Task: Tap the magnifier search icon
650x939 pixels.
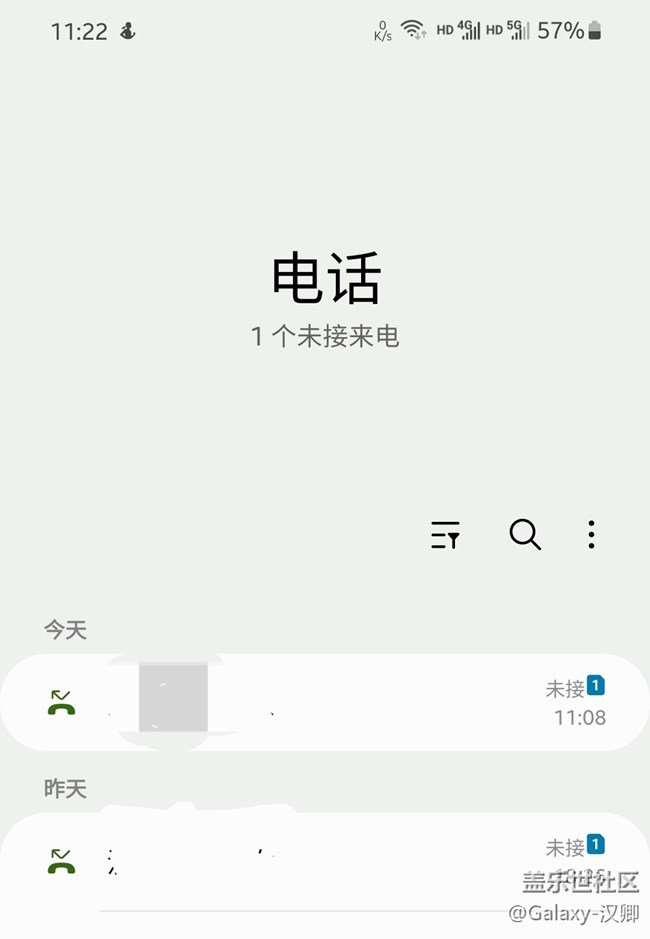Action: pyautogui.click(x=524, y=535)
